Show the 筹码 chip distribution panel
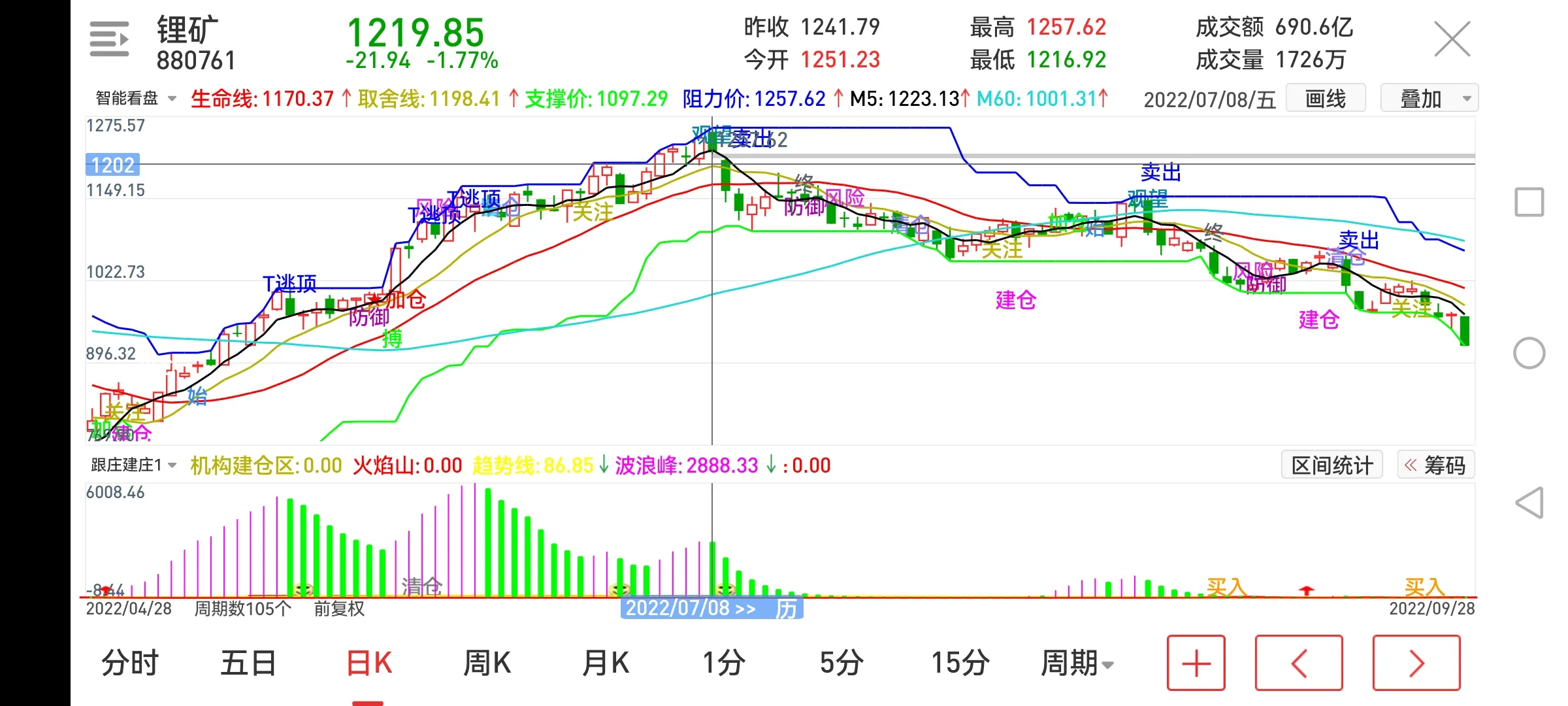Image resolution: width=1568 pixels, height=706 pixels. pos(1435,465)
